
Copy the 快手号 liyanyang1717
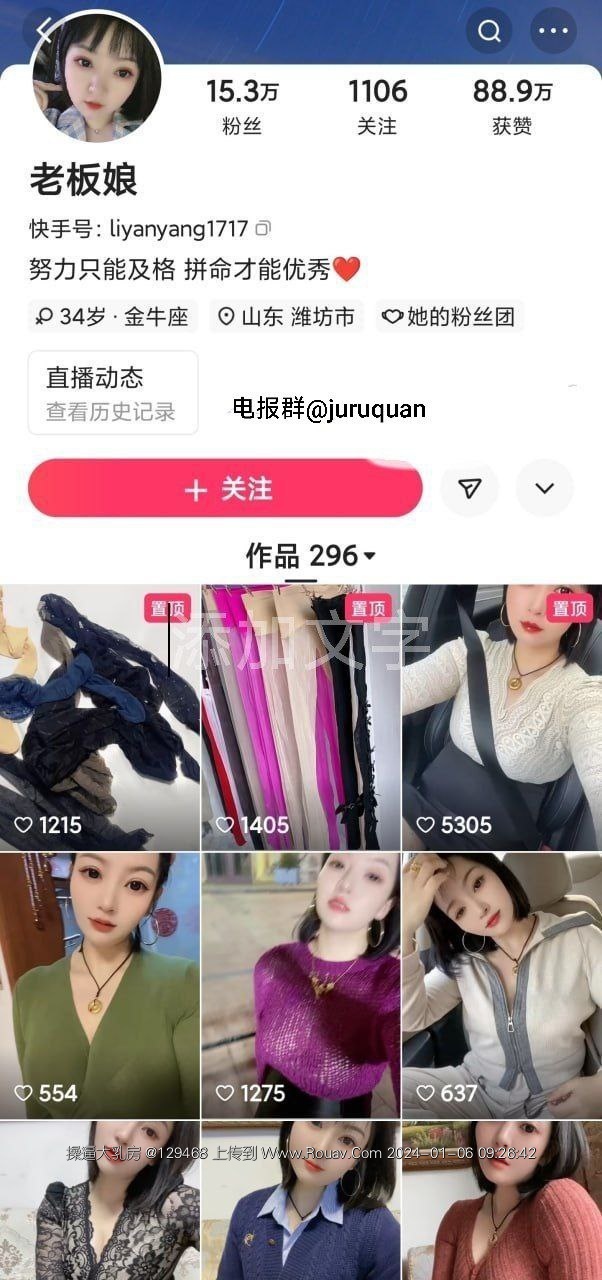click(263, 229)
